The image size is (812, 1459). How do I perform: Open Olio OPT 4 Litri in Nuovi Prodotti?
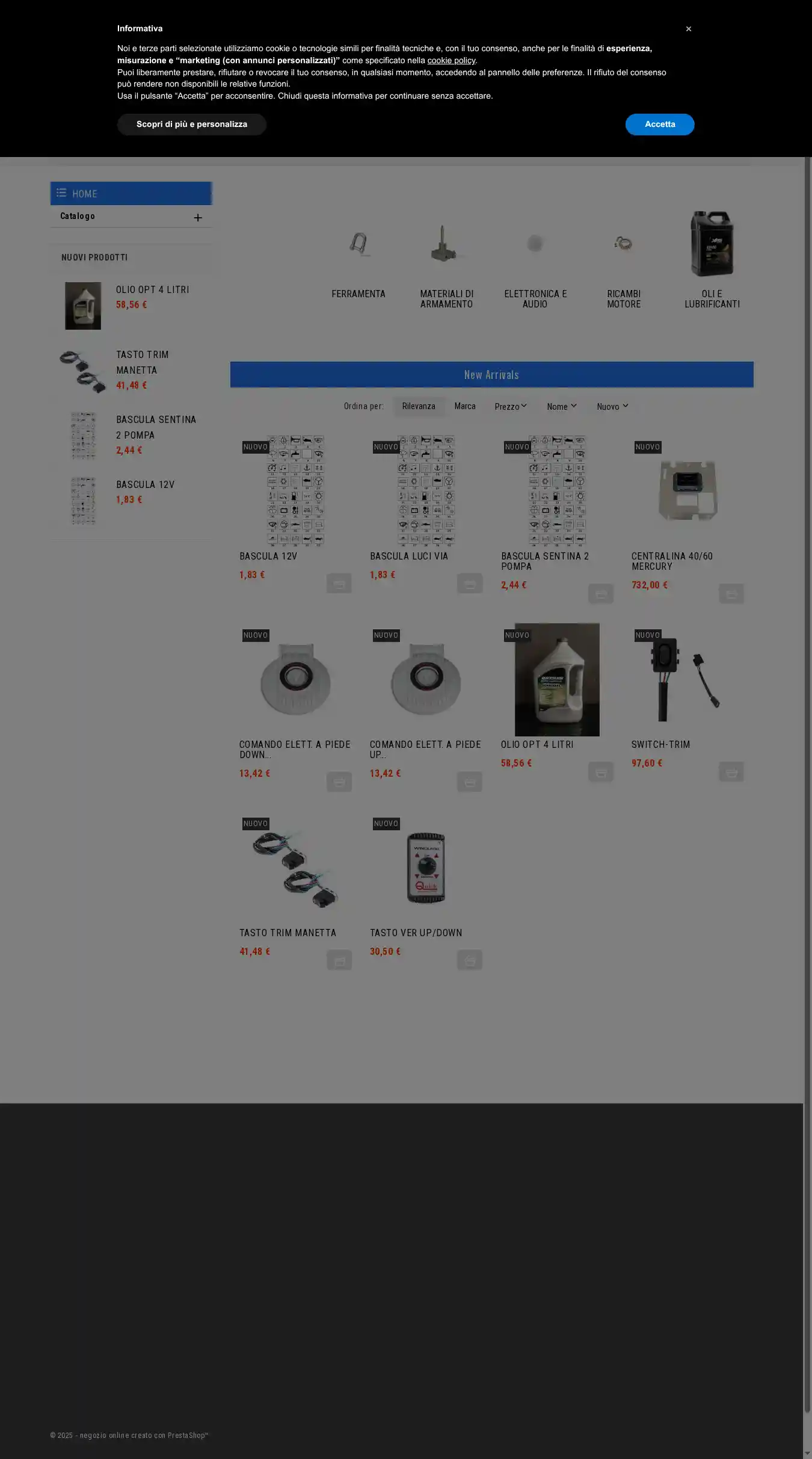click(152, 290)
